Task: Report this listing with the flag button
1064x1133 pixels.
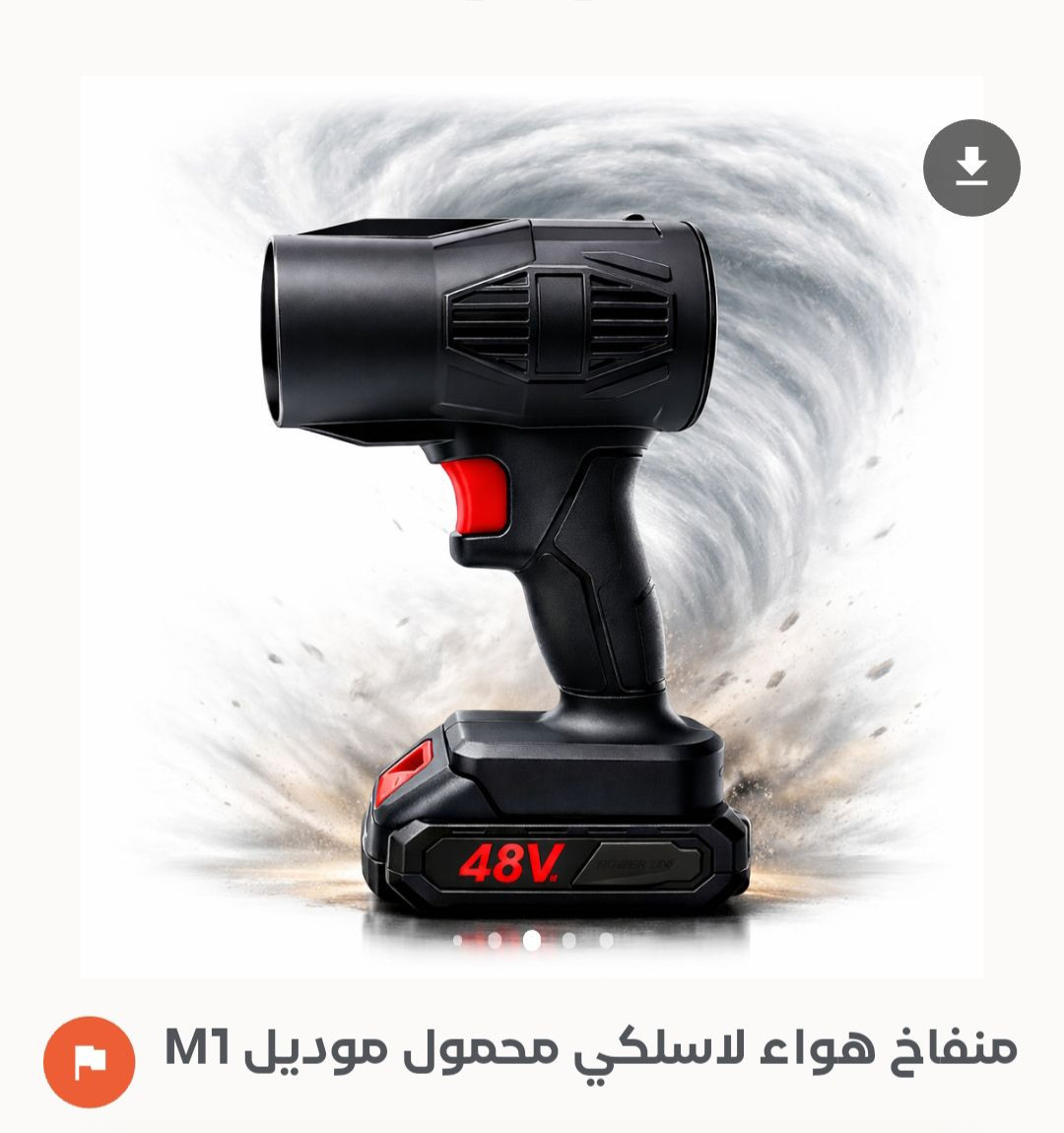Action: [x=89, y=1061]
